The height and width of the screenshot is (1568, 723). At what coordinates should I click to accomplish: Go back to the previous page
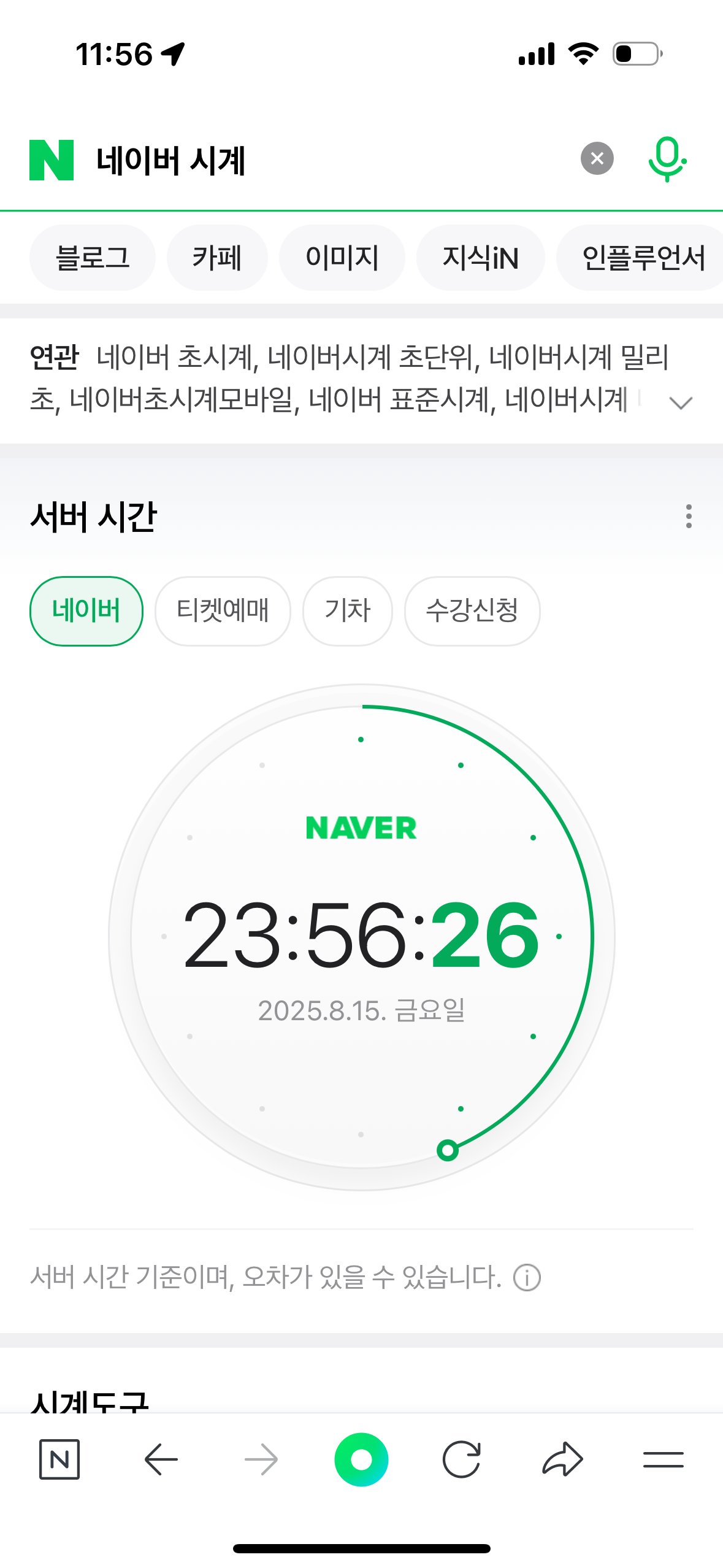tap(161, 1459)
